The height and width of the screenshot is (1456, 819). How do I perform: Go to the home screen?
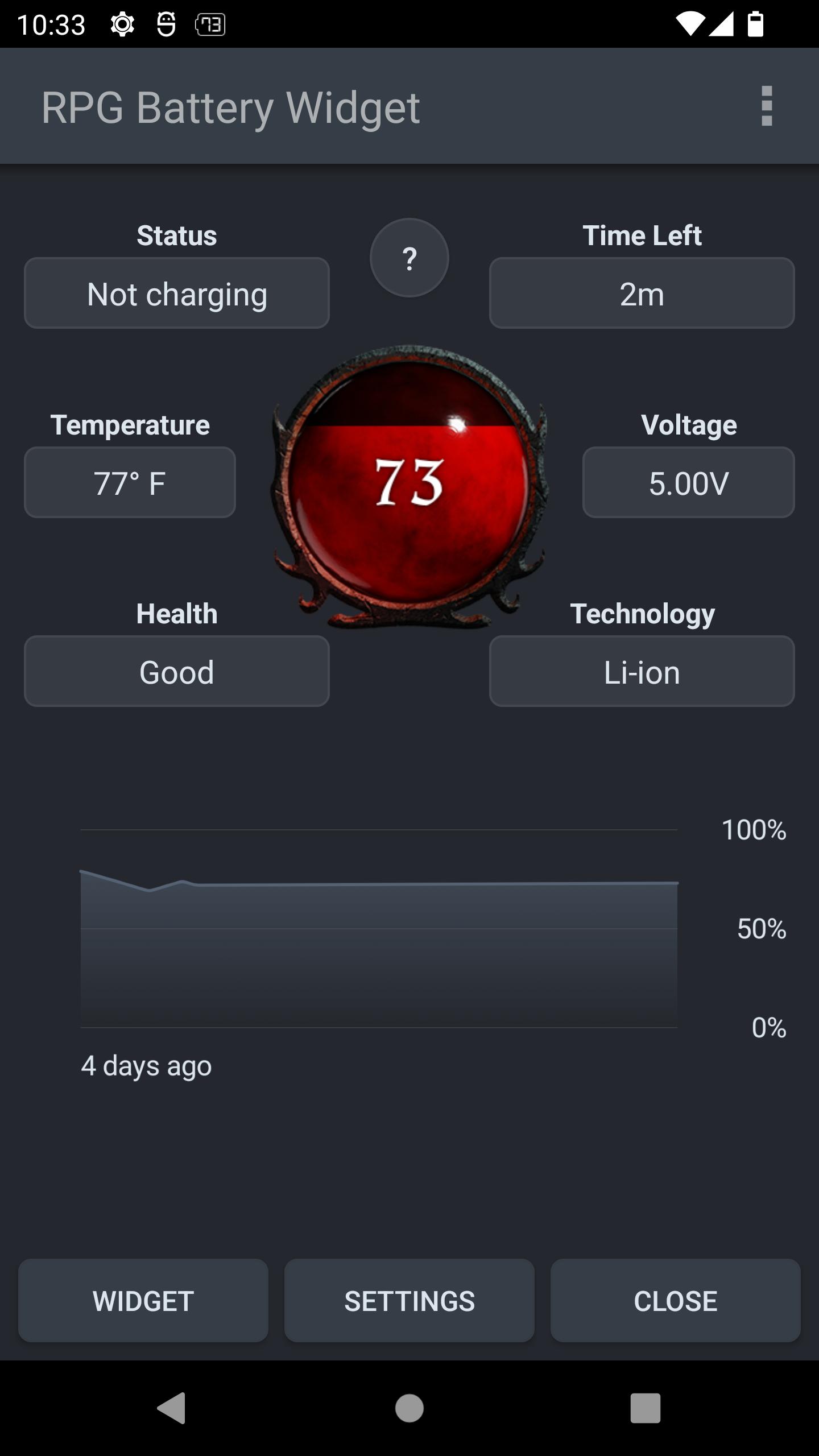coord(409,1408)
